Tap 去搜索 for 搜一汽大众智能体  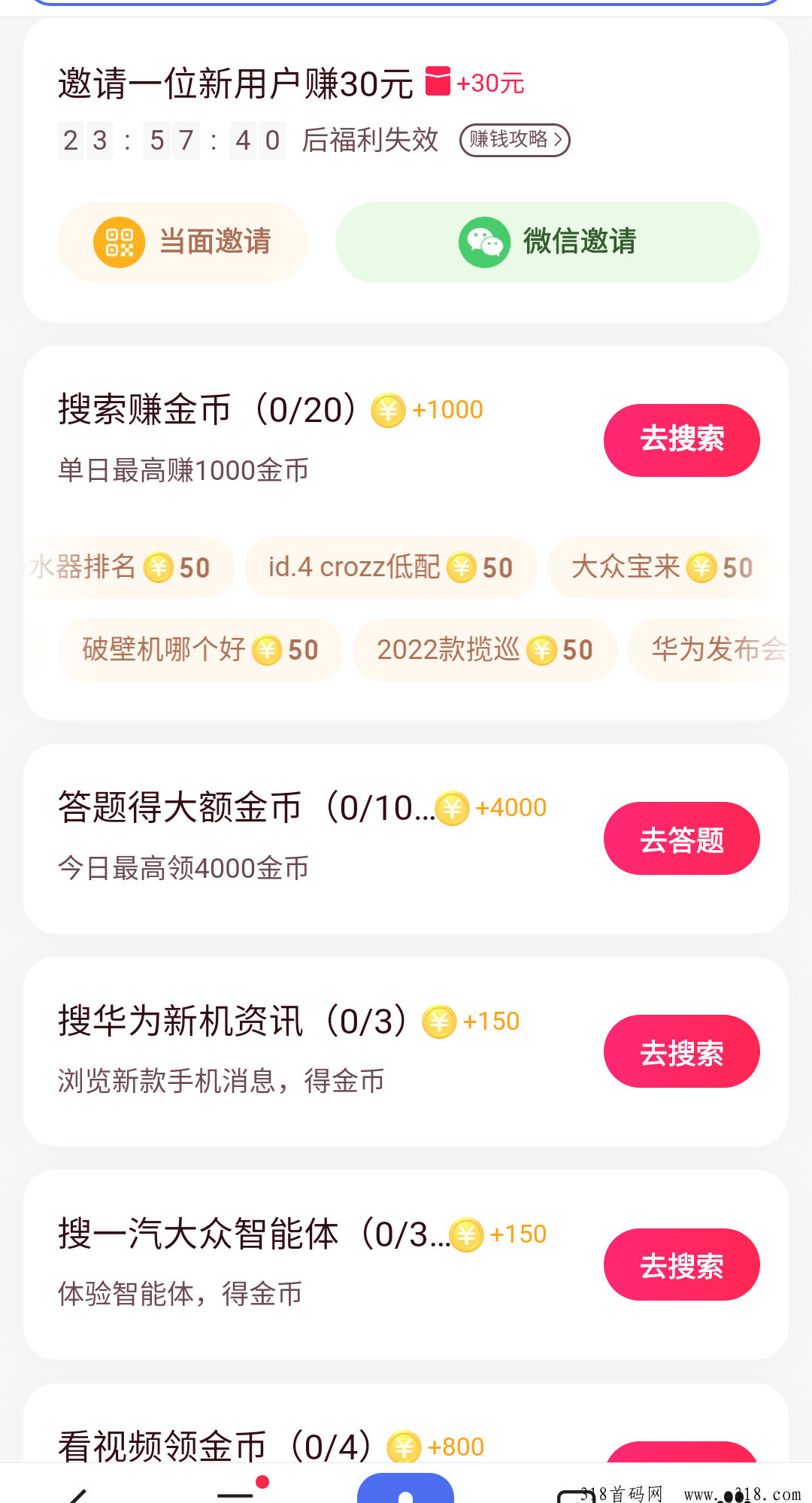click(x=682, y=1265)
